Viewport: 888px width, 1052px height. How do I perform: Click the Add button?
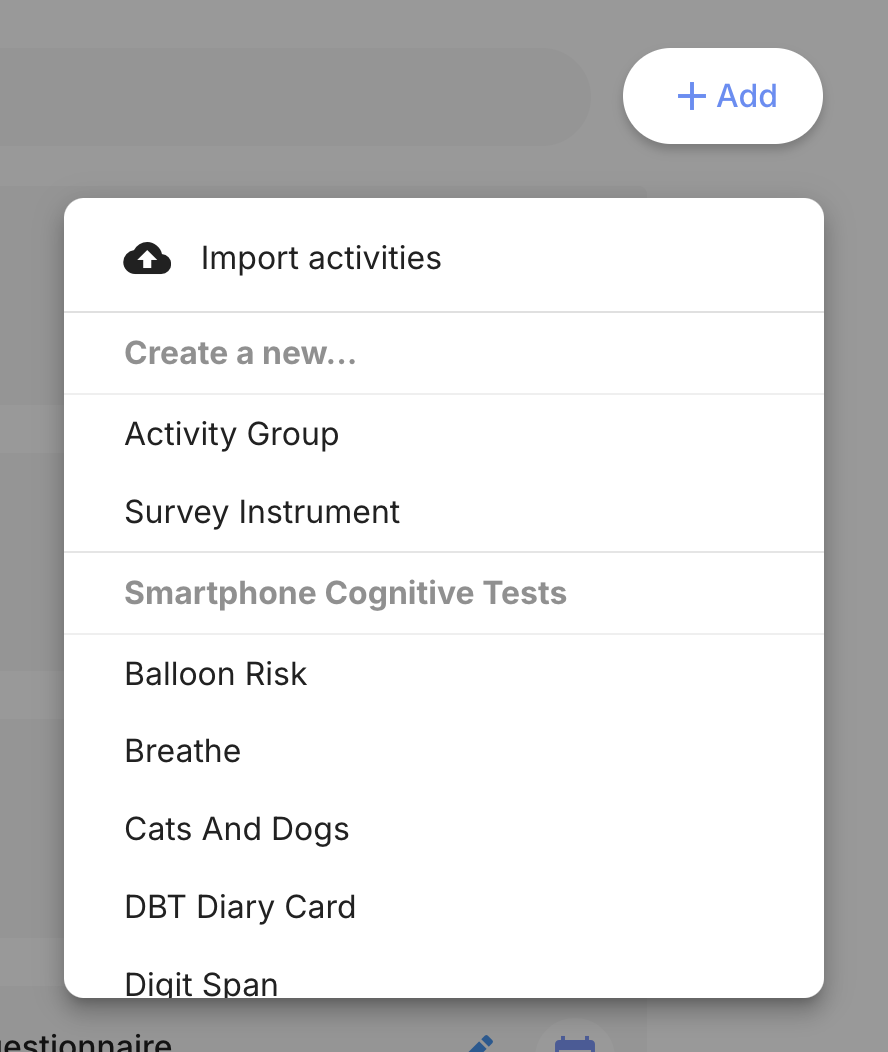pyautogui.click(x=722, y=96)
